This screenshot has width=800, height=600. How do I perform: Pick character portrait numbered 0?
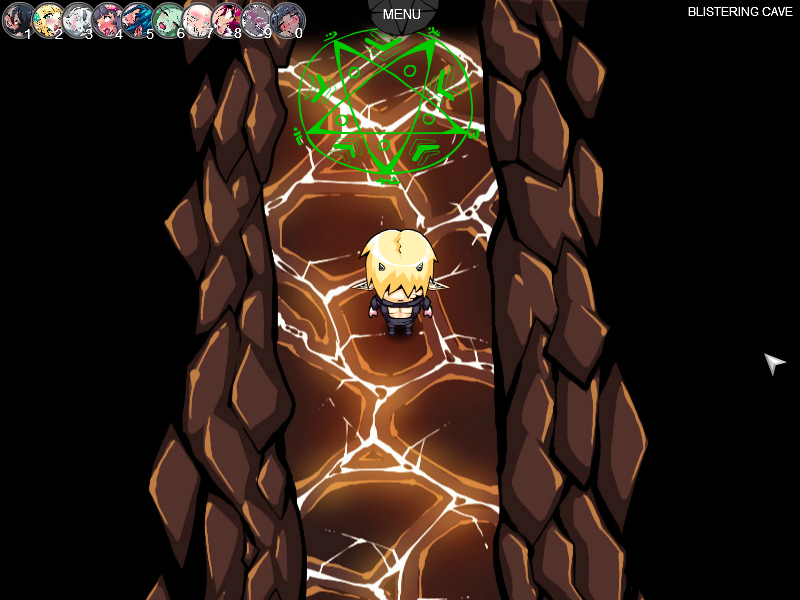288,20
